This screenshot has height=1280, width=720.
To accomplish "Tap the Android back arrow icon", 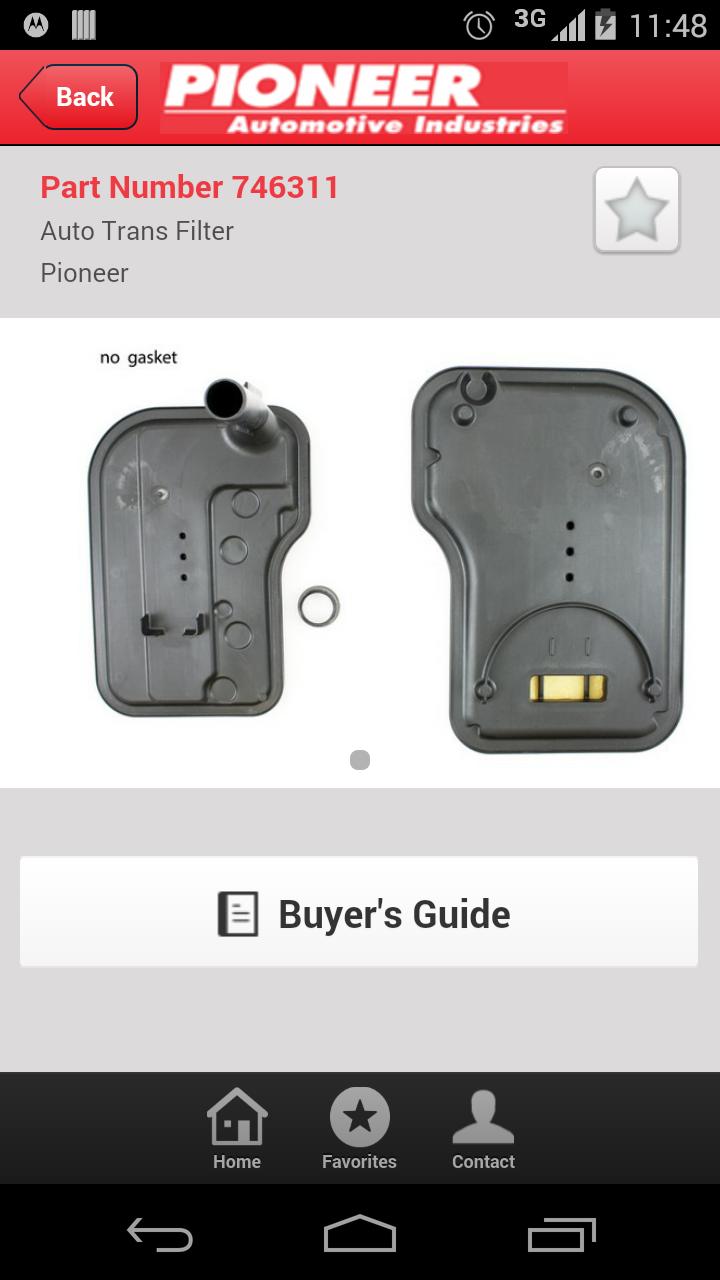I will pos(160,1235).
